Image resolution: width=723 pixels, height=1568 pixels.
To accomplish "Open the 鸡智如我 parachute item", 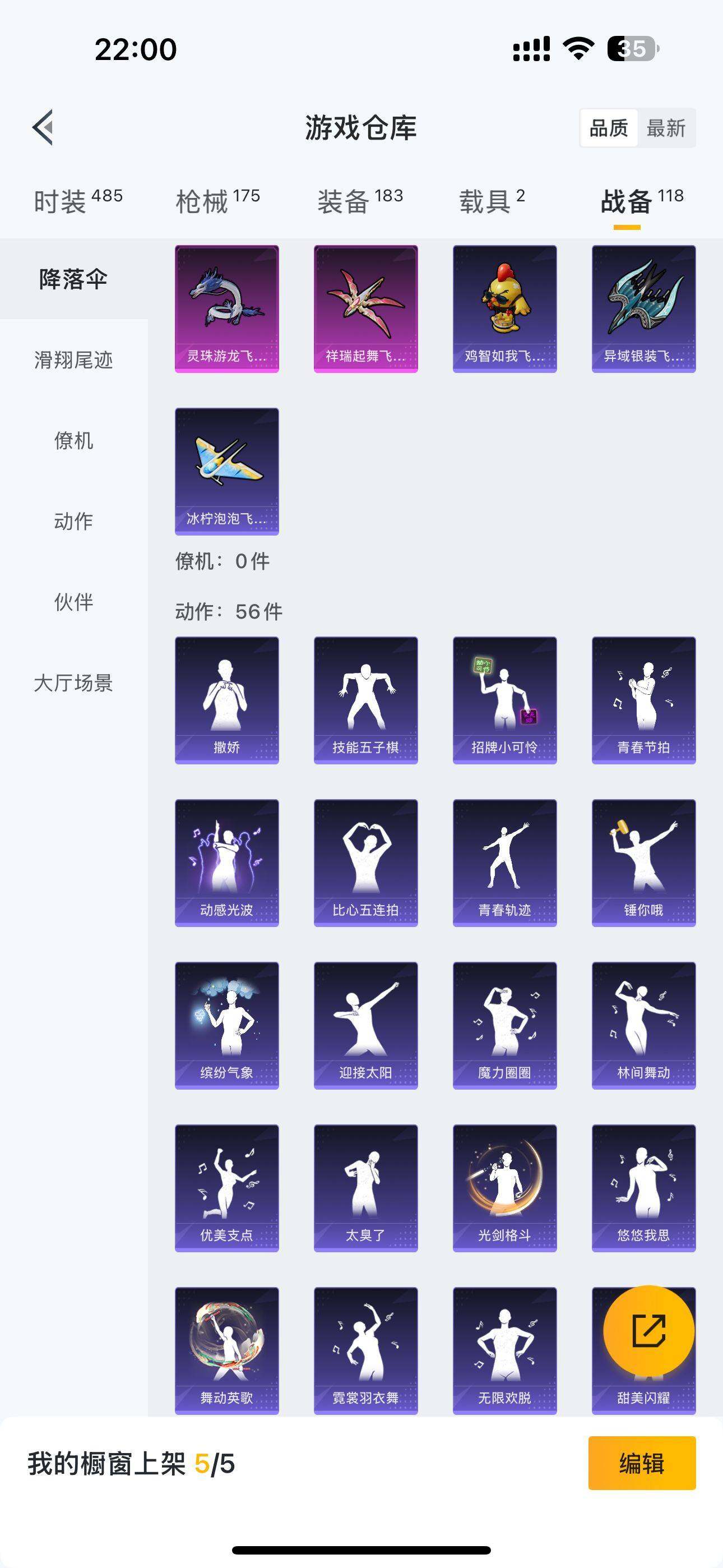I will pos(504,308).
